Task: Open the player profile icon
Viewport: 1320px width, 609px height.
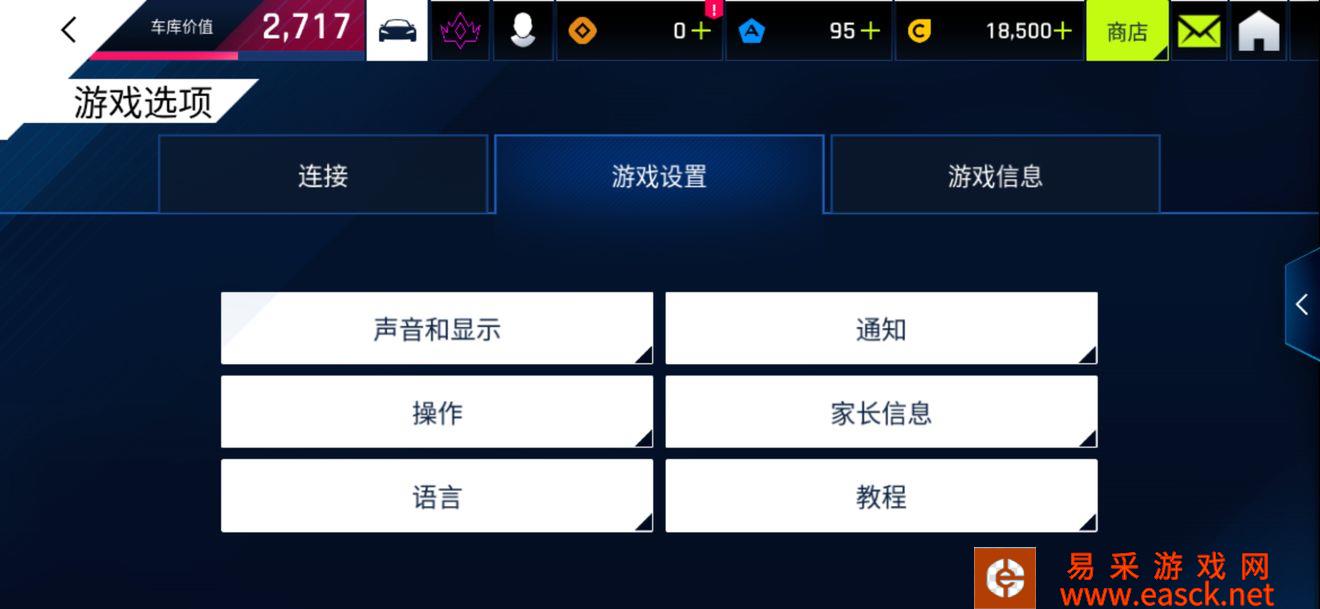Action: 522,31
